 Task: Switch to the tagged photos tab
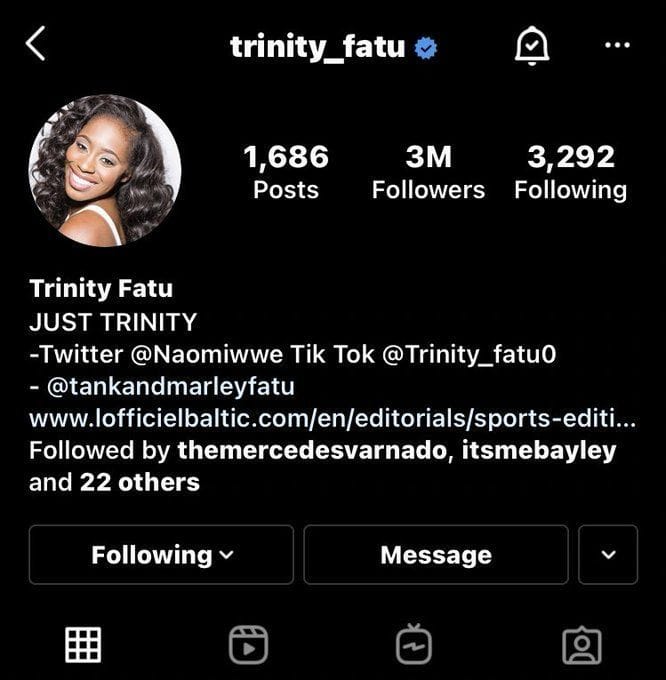pyautogui.click(x=581, y=645)
